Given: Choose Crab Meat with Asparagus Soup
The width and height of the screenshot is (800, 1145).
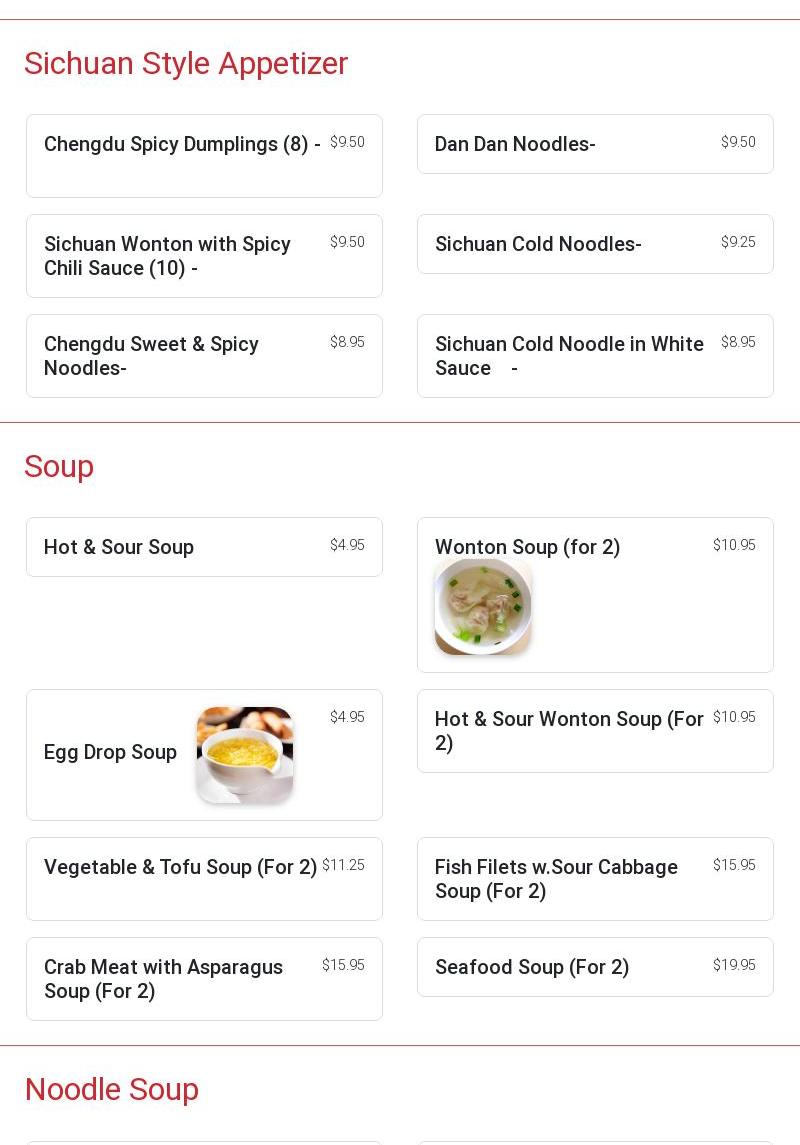Looking at the screenshot, I should pos(204,979).
